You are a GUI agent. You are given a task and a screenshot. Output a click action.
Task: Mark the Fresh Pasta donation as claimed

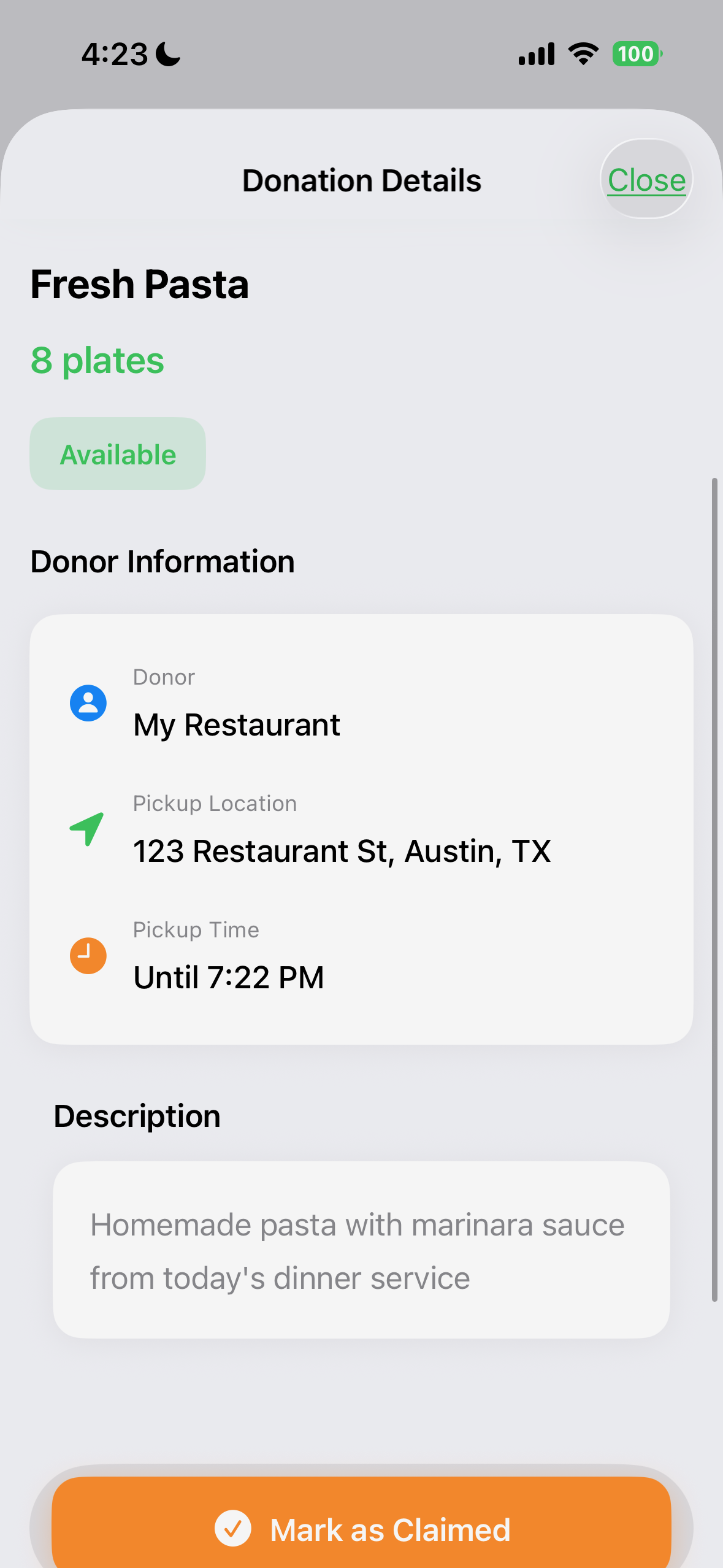[362, 1528]
